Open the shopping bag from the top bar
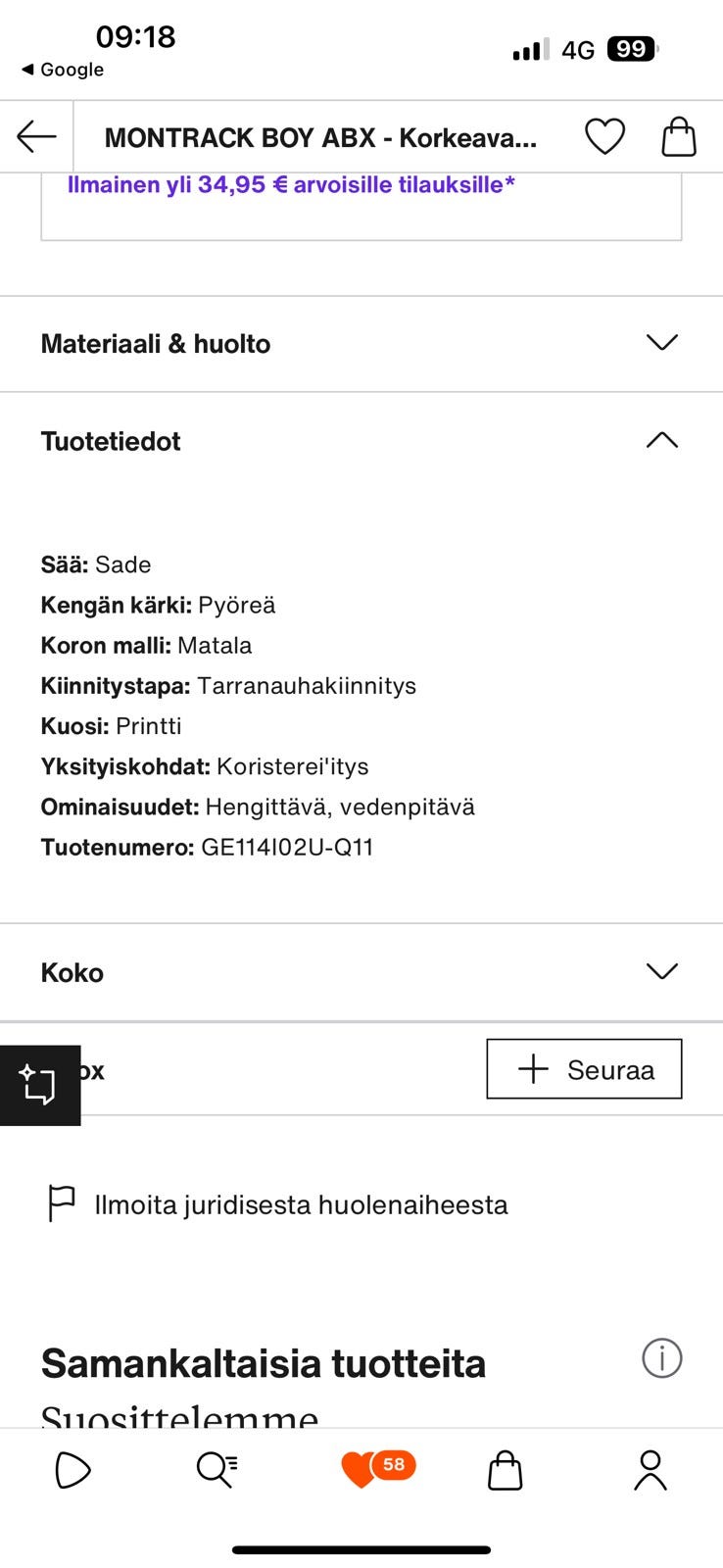Viewport: 723px width, 1568px height. tap(679, 136)
